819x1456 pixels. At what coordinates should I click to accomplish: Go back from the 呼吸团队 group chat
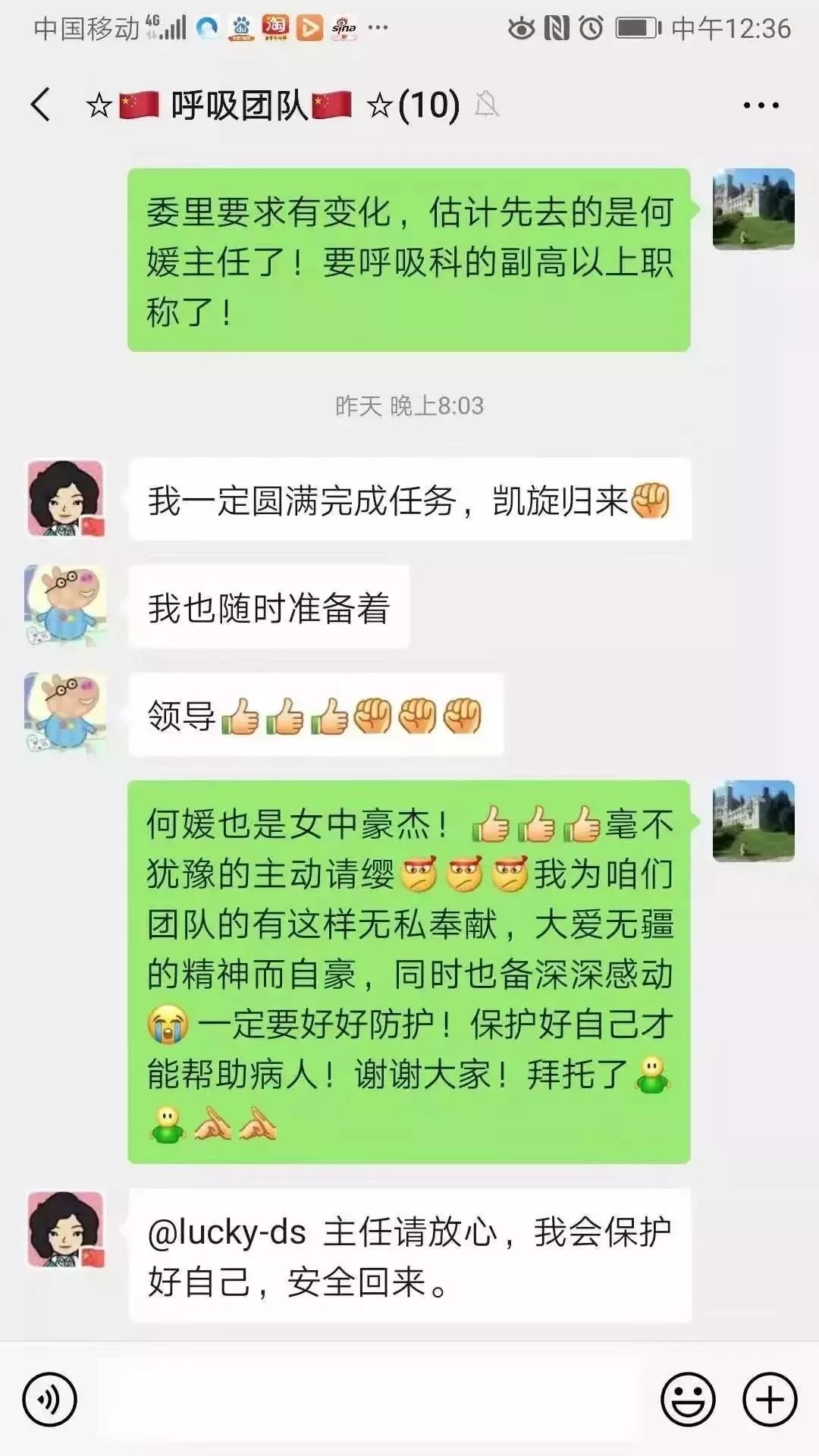tap(42, 105)
